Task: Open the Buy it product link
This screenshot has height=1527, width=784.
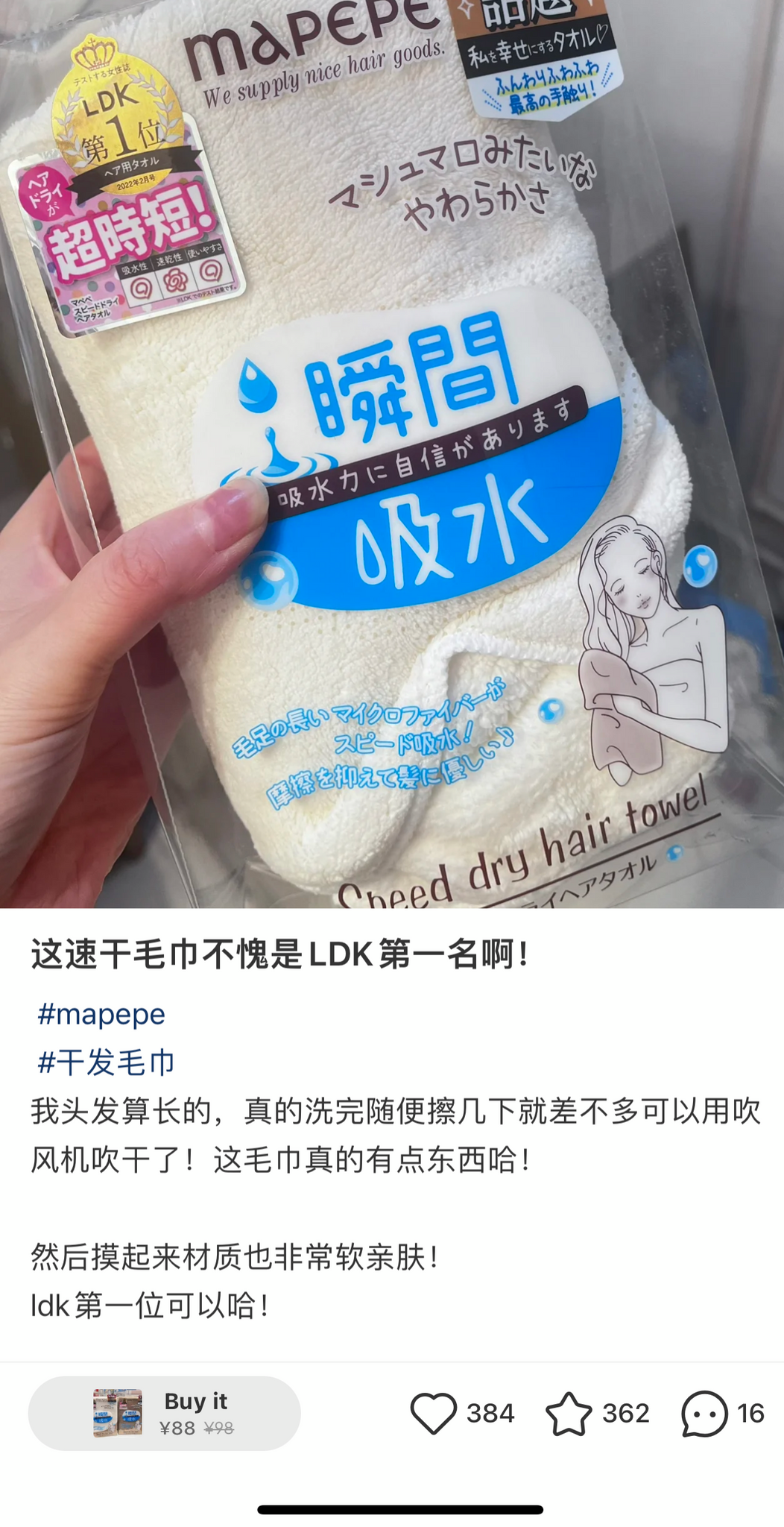Action: coord(164,1413)
